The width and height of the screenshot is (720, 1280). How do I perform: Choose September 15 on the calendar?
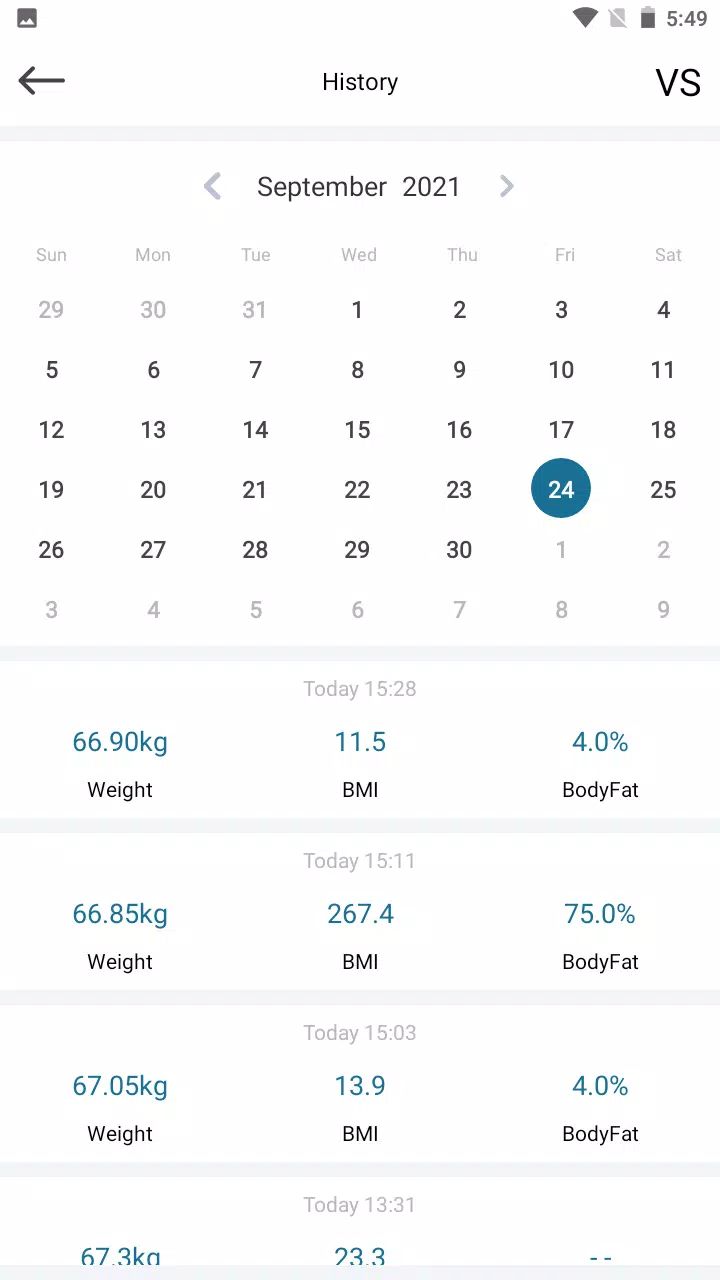tap(357, 430)
